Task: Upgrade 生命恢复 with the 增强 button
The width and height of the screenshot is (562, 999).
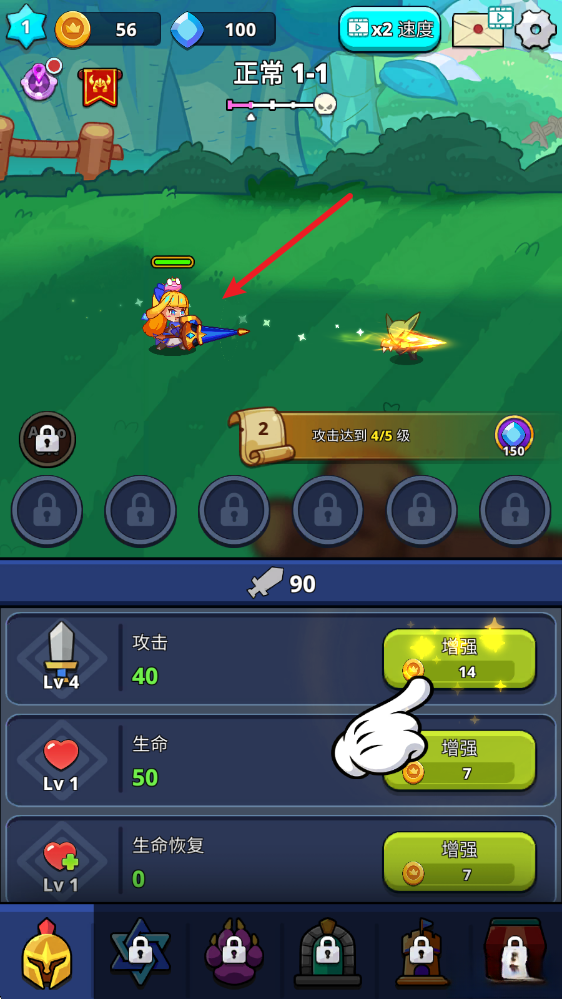Action: coord(459,861)
